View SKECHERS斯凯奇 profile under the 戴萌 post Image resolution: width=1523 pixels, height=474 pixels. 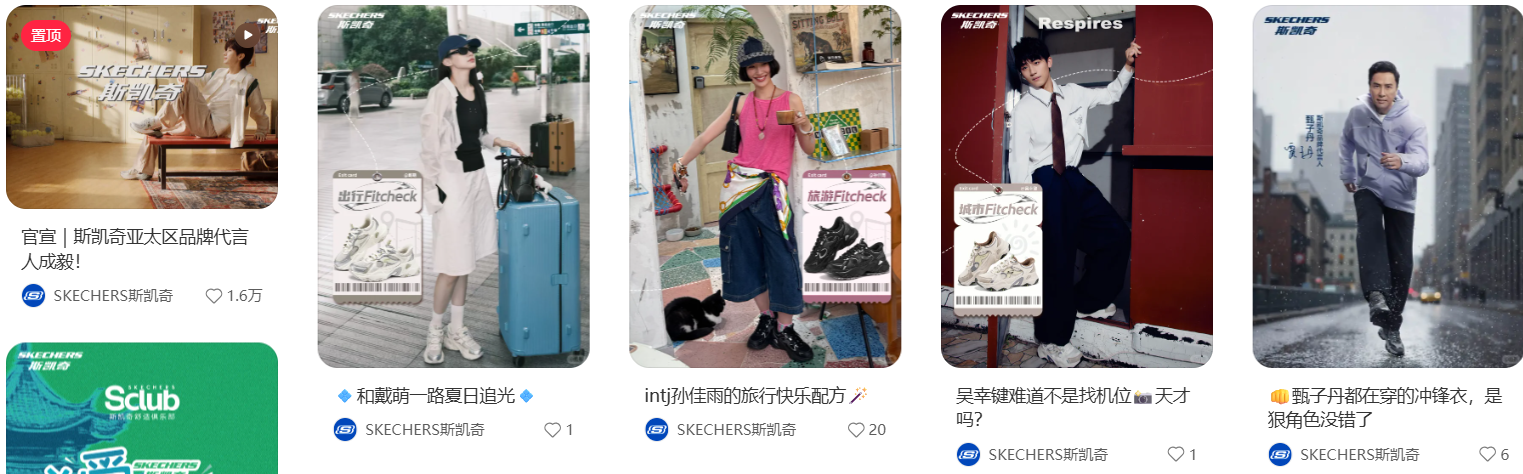(x=407, y=430)
